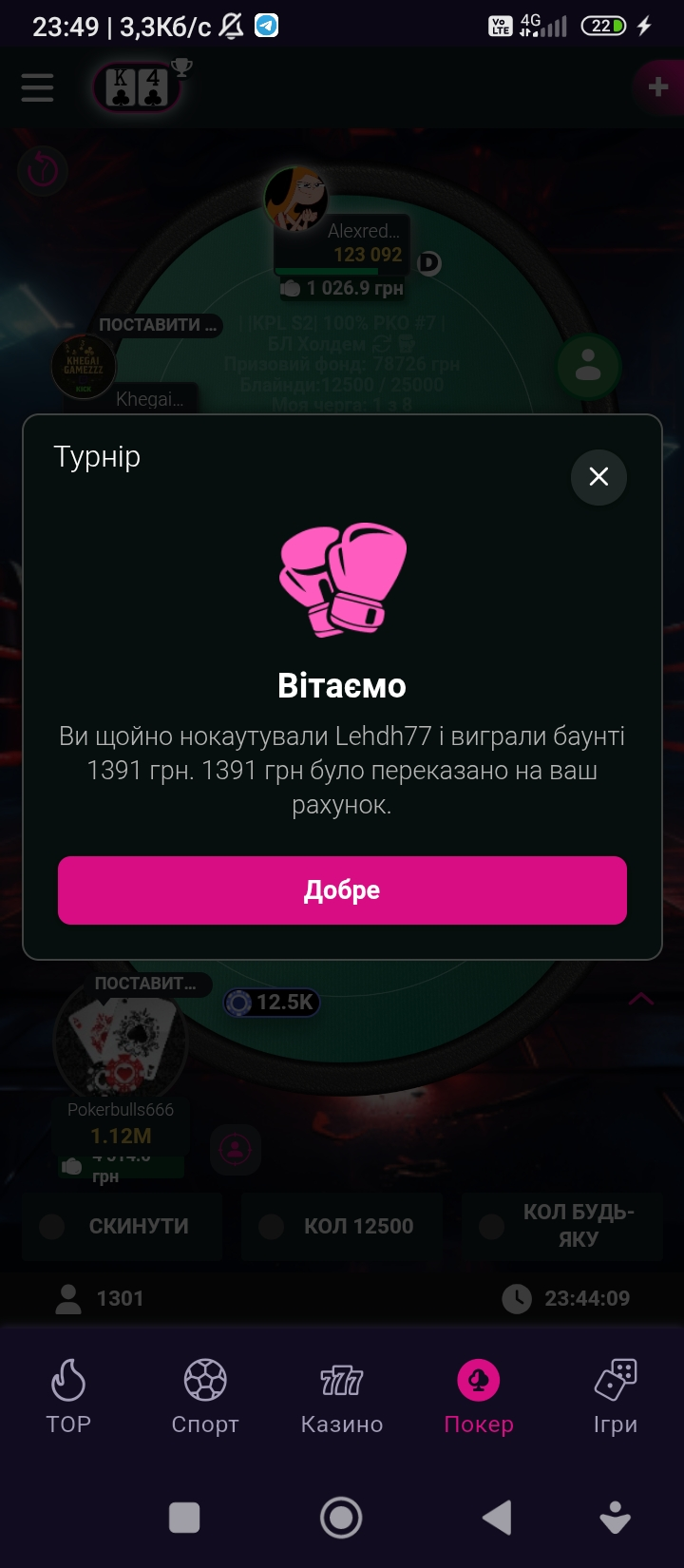Select the Покер tab
This screenshot has width=684, height=1568.
479,1395
